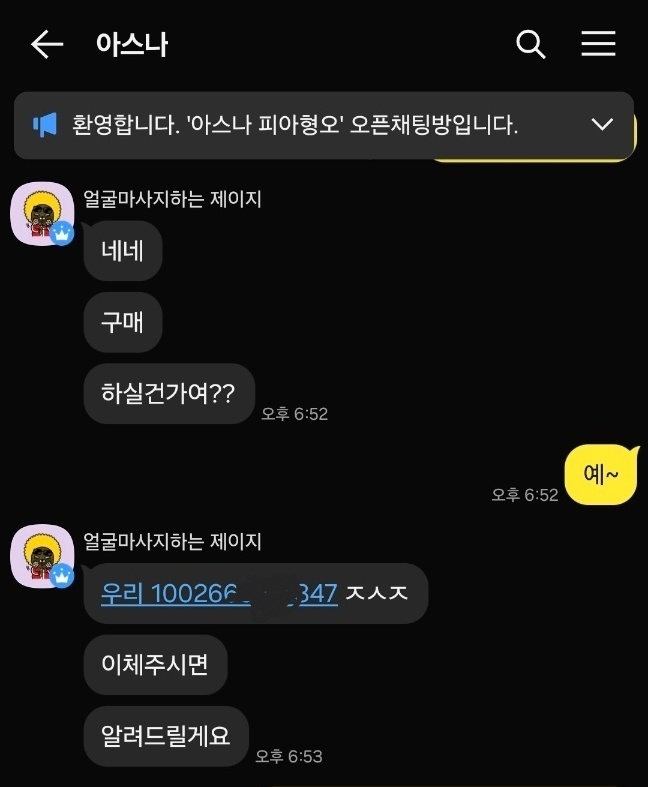Image resolution: width=648 pixels, height=787 pixels.
Task: Go back from the 아스나 chat
Action: 47,44
